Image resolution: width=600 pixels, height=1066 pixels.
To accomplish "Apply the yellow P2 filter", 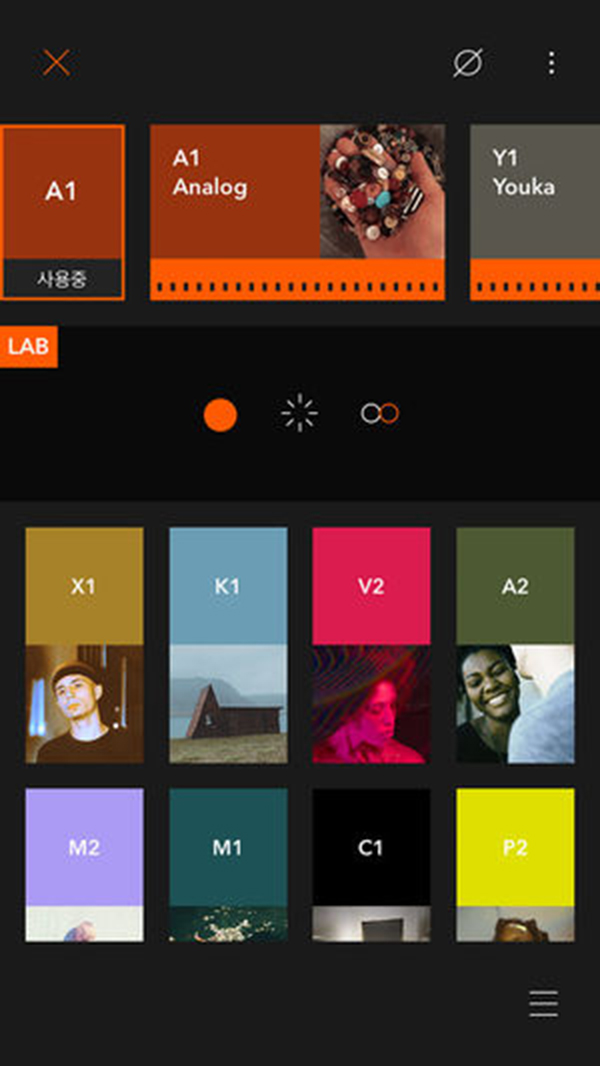I will tap(515, 864).
